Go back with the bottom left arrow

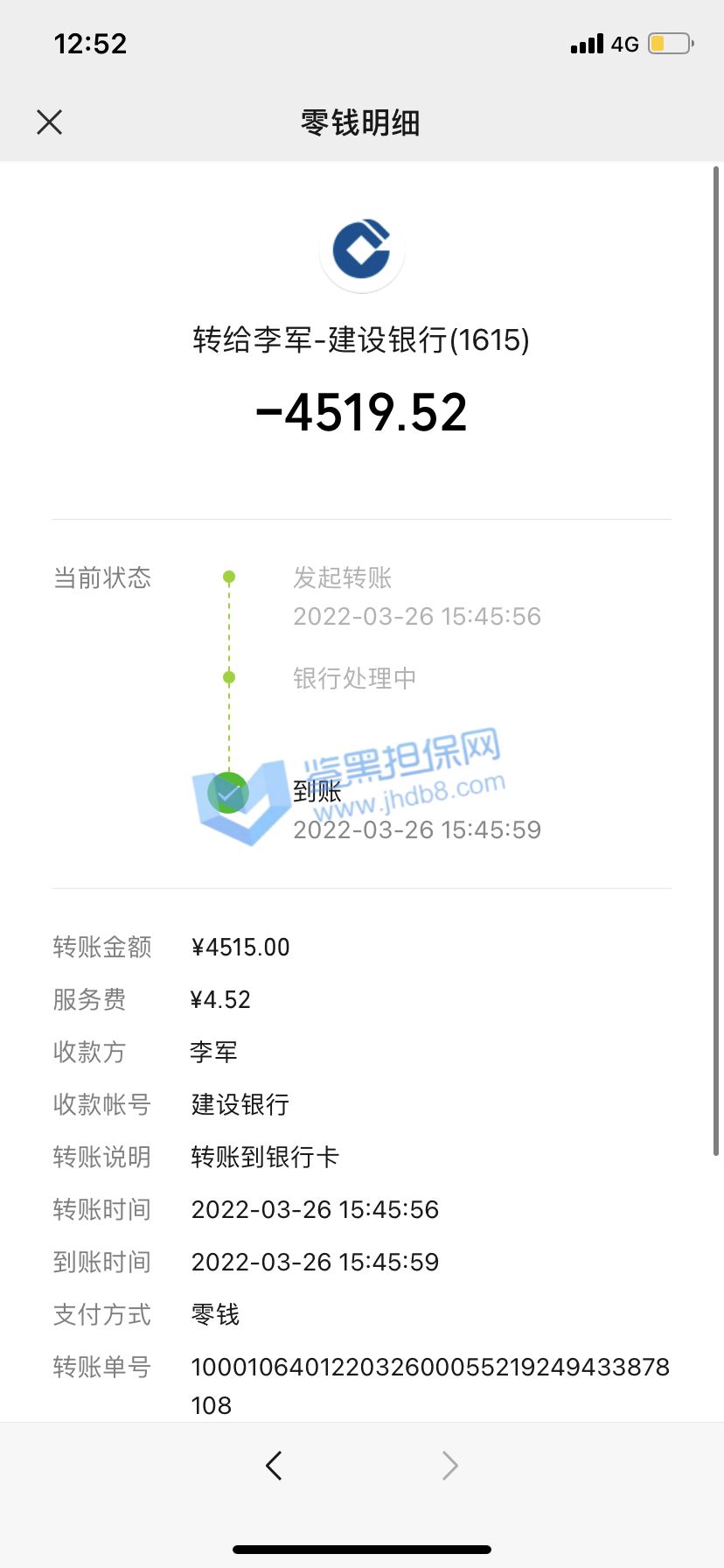[274, 1465]
